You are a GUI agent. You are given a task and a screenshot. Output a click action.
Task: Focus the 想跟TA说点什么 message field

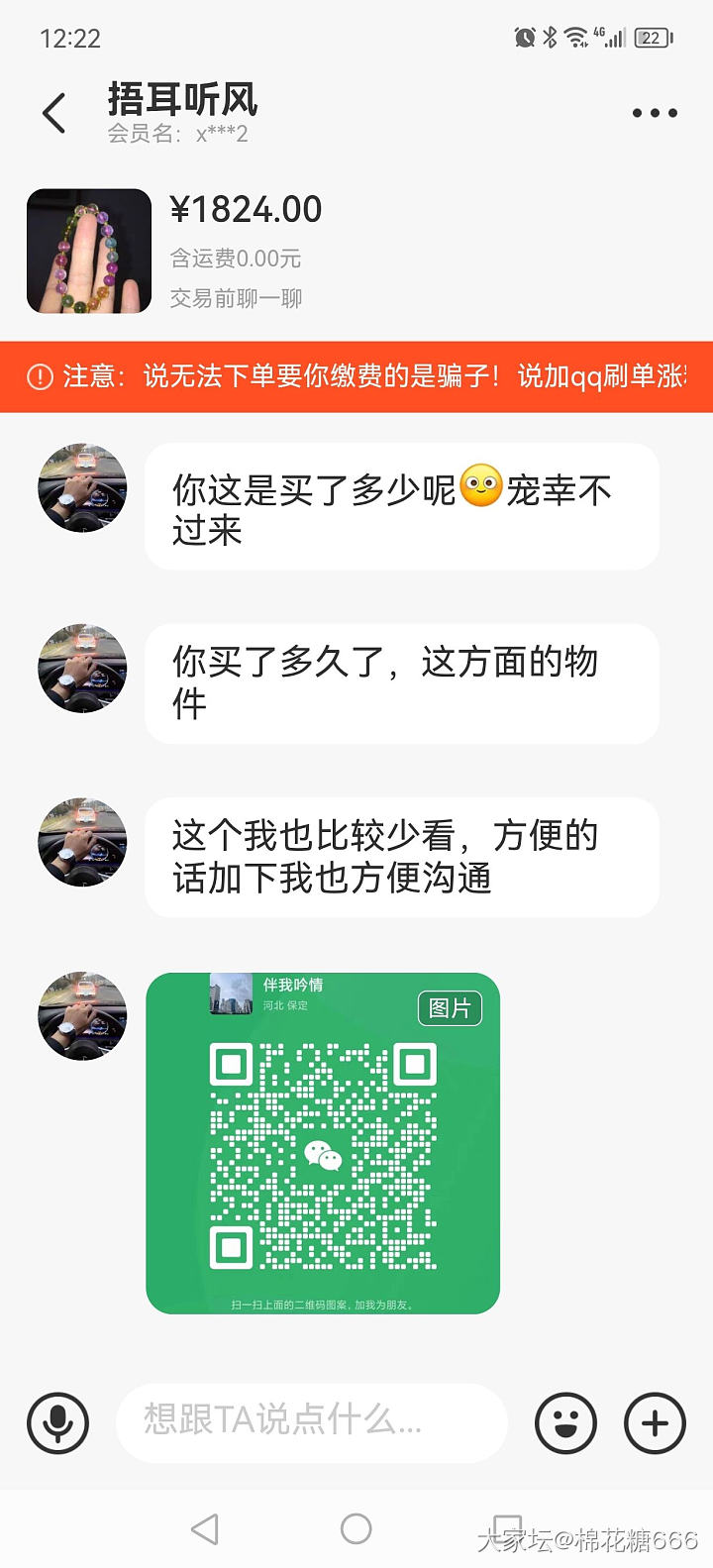[x=311, y=1422]
